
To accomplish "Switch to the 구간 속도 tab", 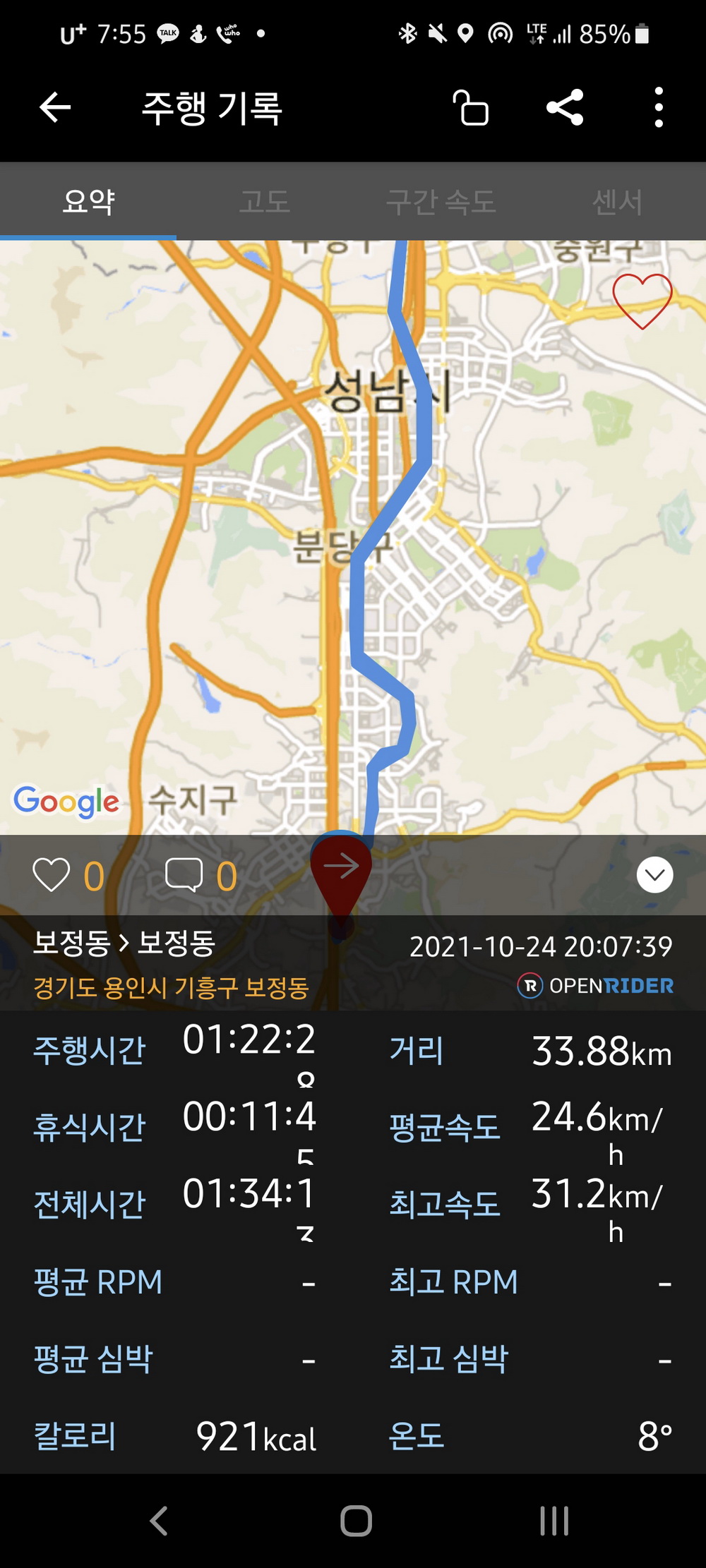I will point(441,202).
